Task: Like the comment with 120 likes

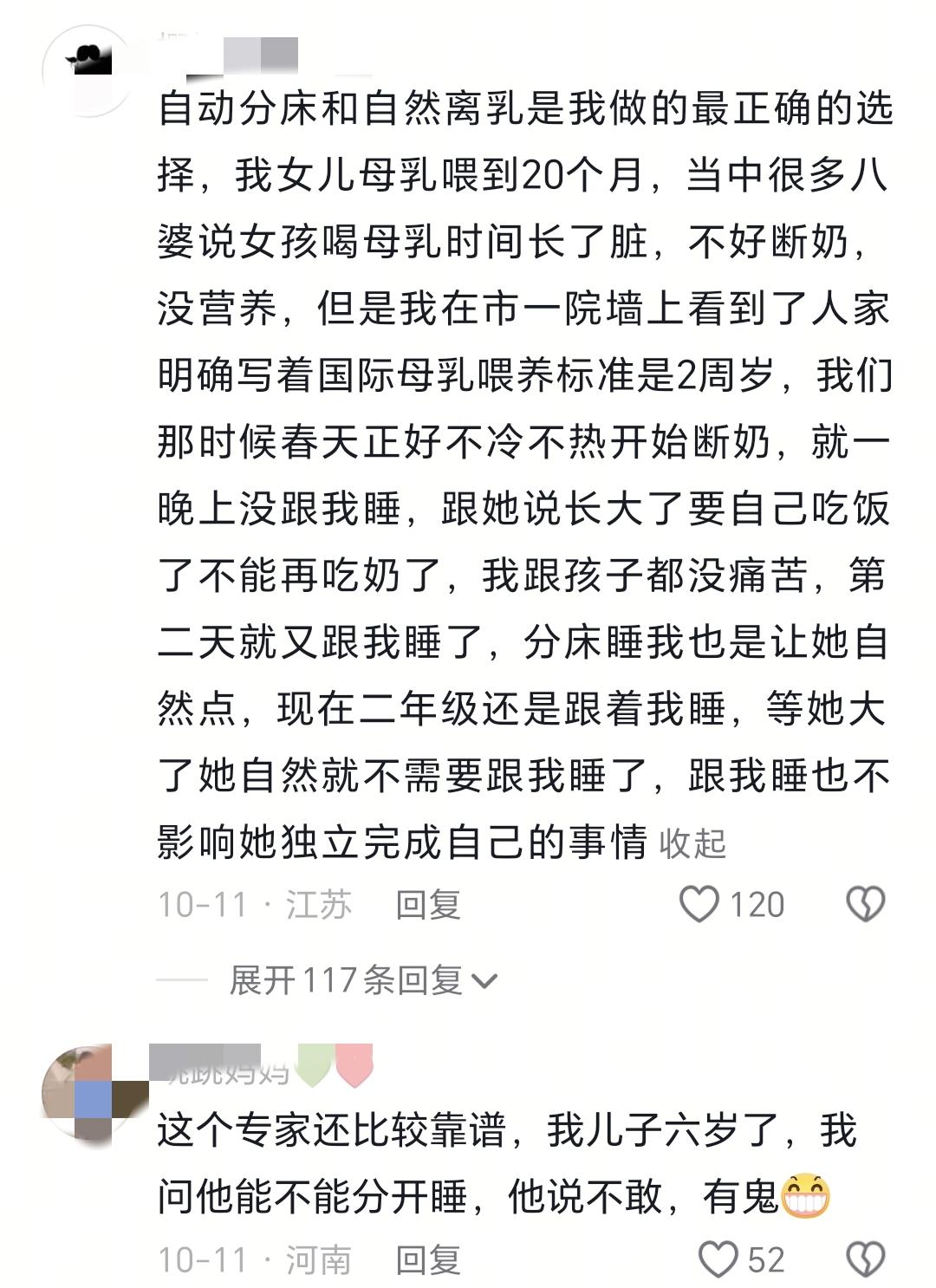Action: pos(699,905)
